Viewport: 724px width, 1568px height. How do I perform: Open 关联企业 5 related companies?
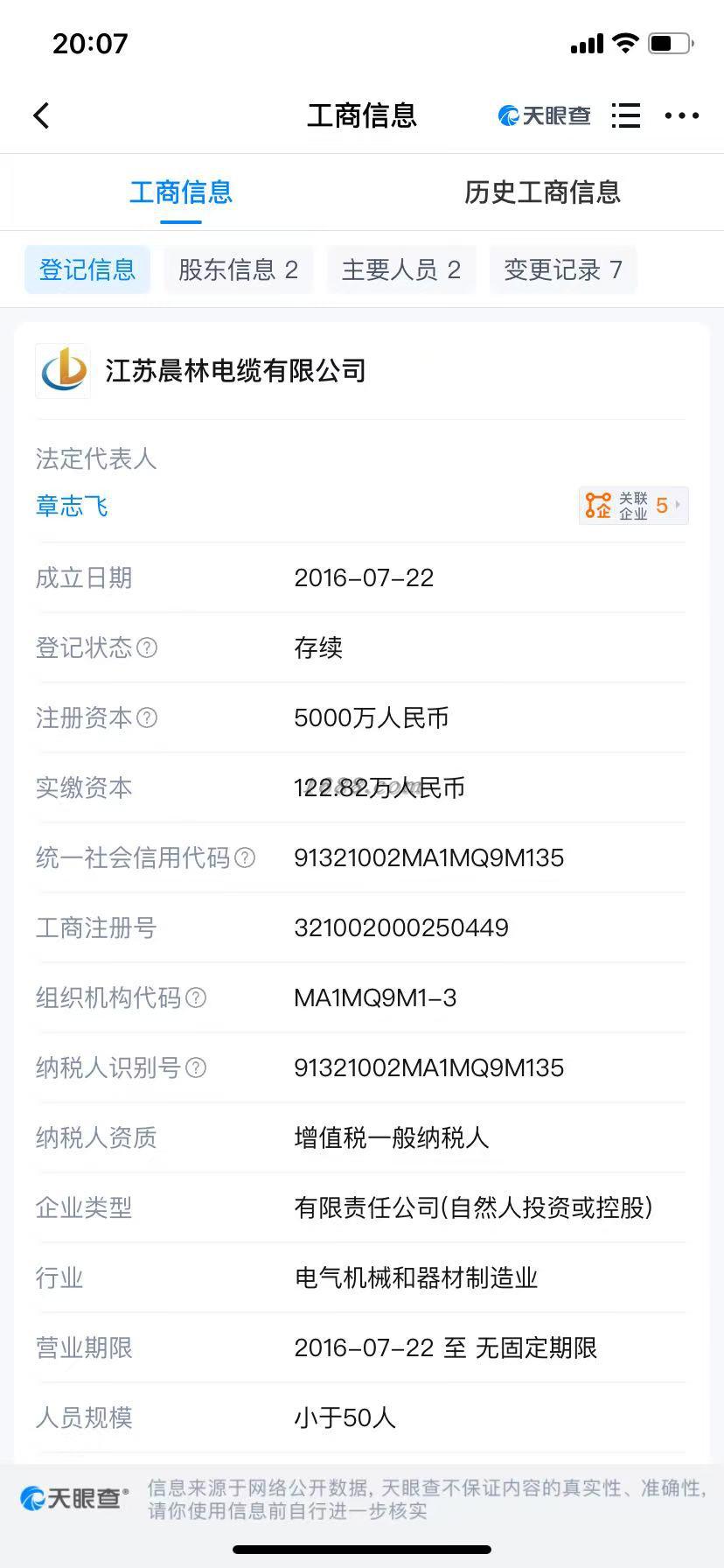[x=634, y=506]
